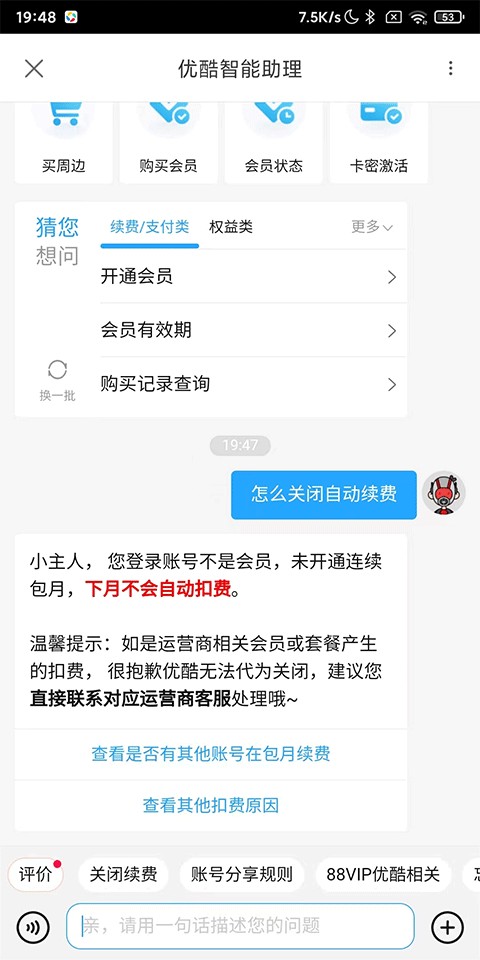
Task: Open the 买周边 shortcut
Action: point(64,142)
